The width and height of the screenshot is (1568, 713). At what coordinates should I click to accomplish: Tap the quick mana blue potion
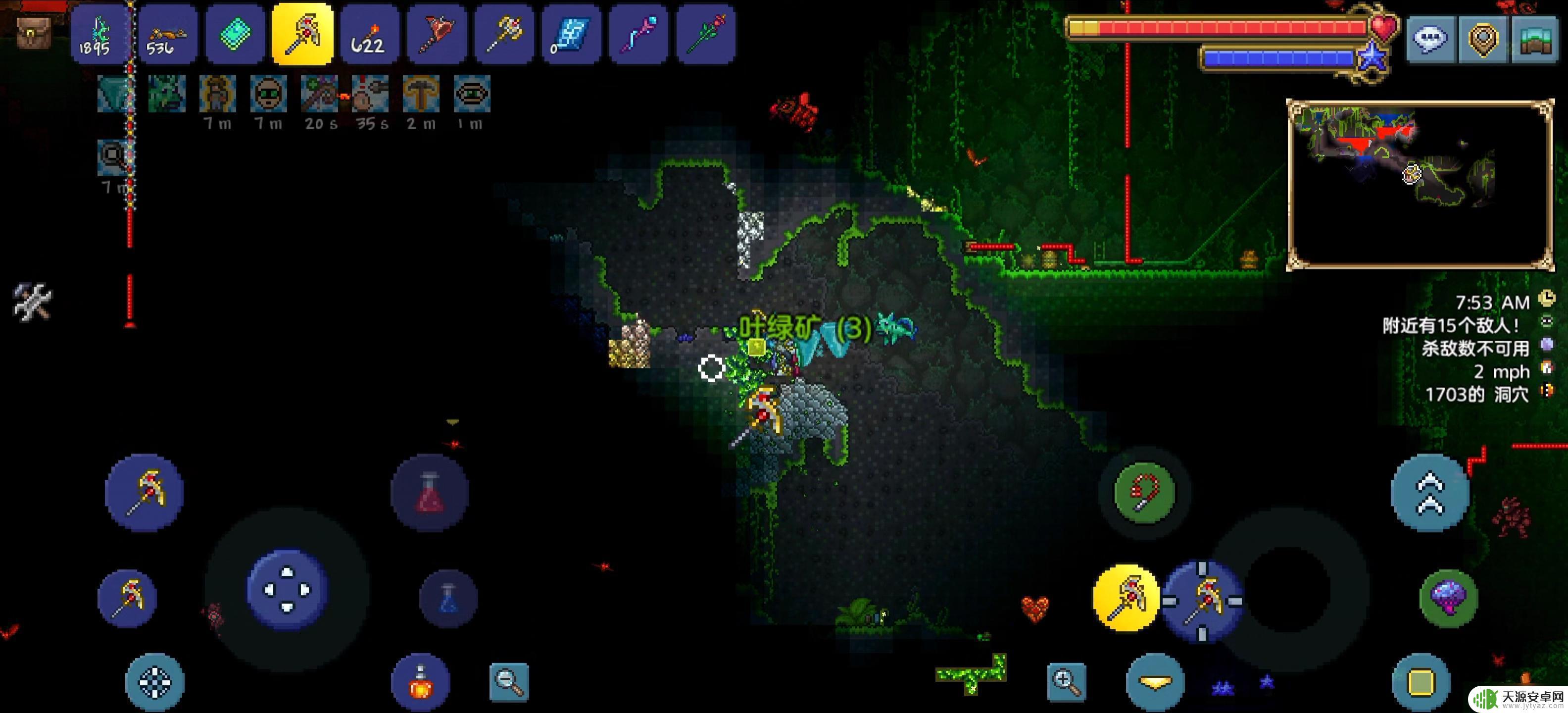pyautogui.click(x=448, y=598)
